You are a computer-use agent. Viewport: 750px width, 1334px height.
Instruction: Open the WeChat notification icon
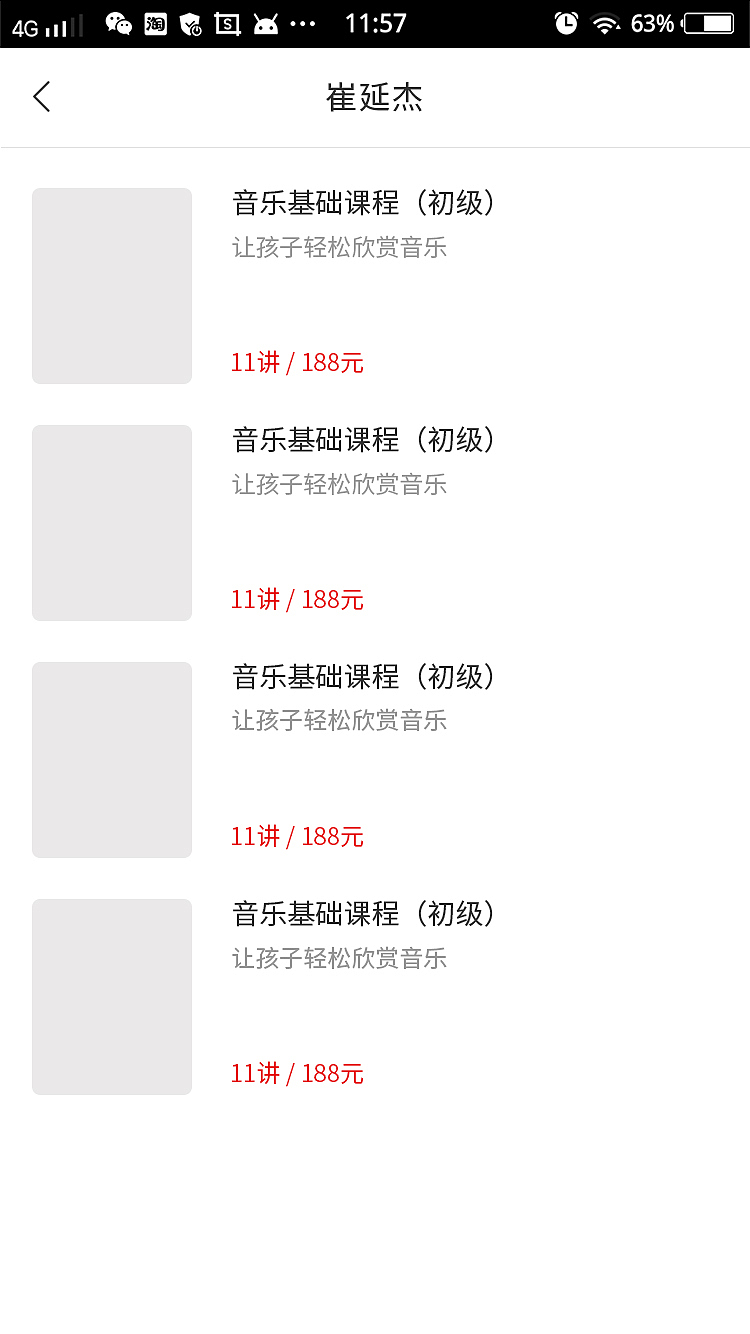click(119, 23)
